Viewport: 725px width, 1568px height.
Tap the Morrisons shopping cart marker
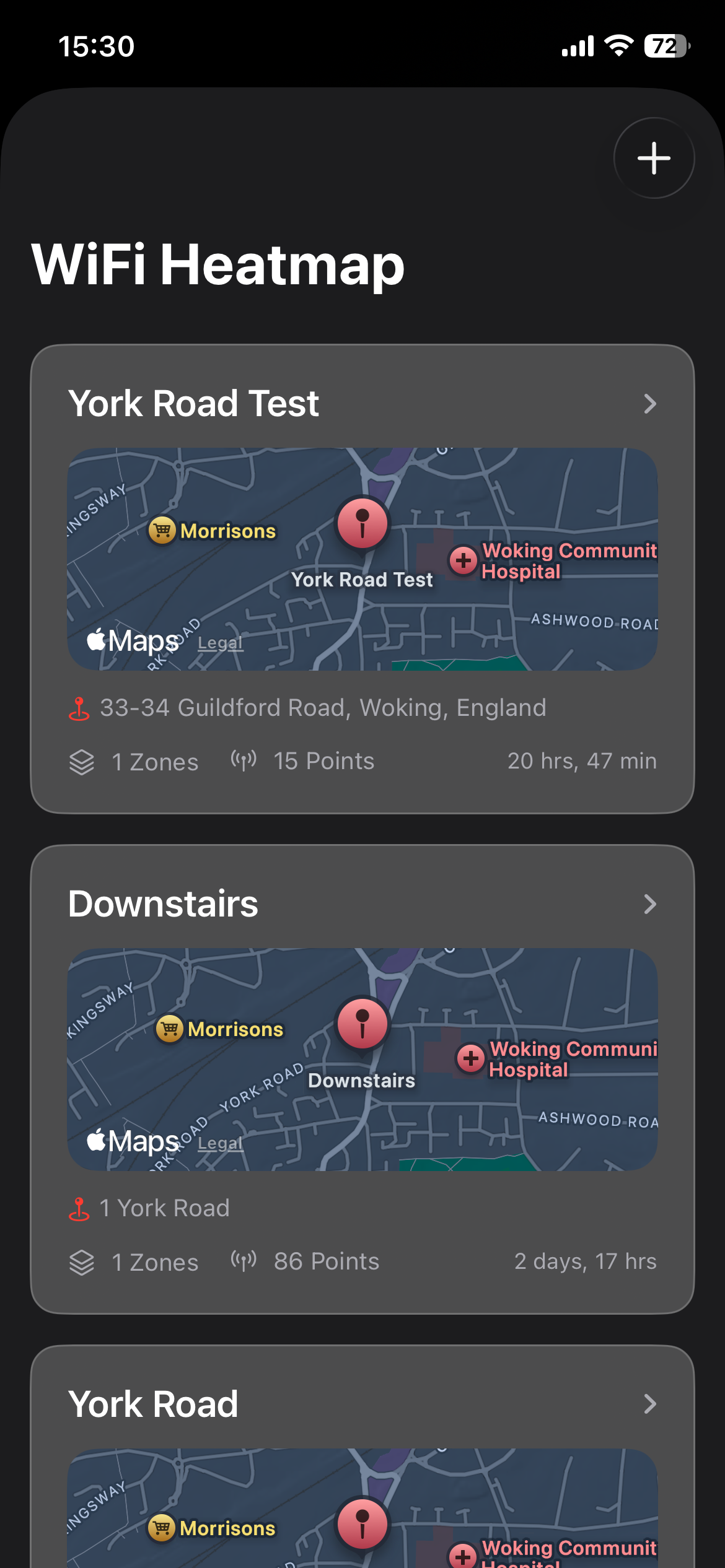[162, 530]
